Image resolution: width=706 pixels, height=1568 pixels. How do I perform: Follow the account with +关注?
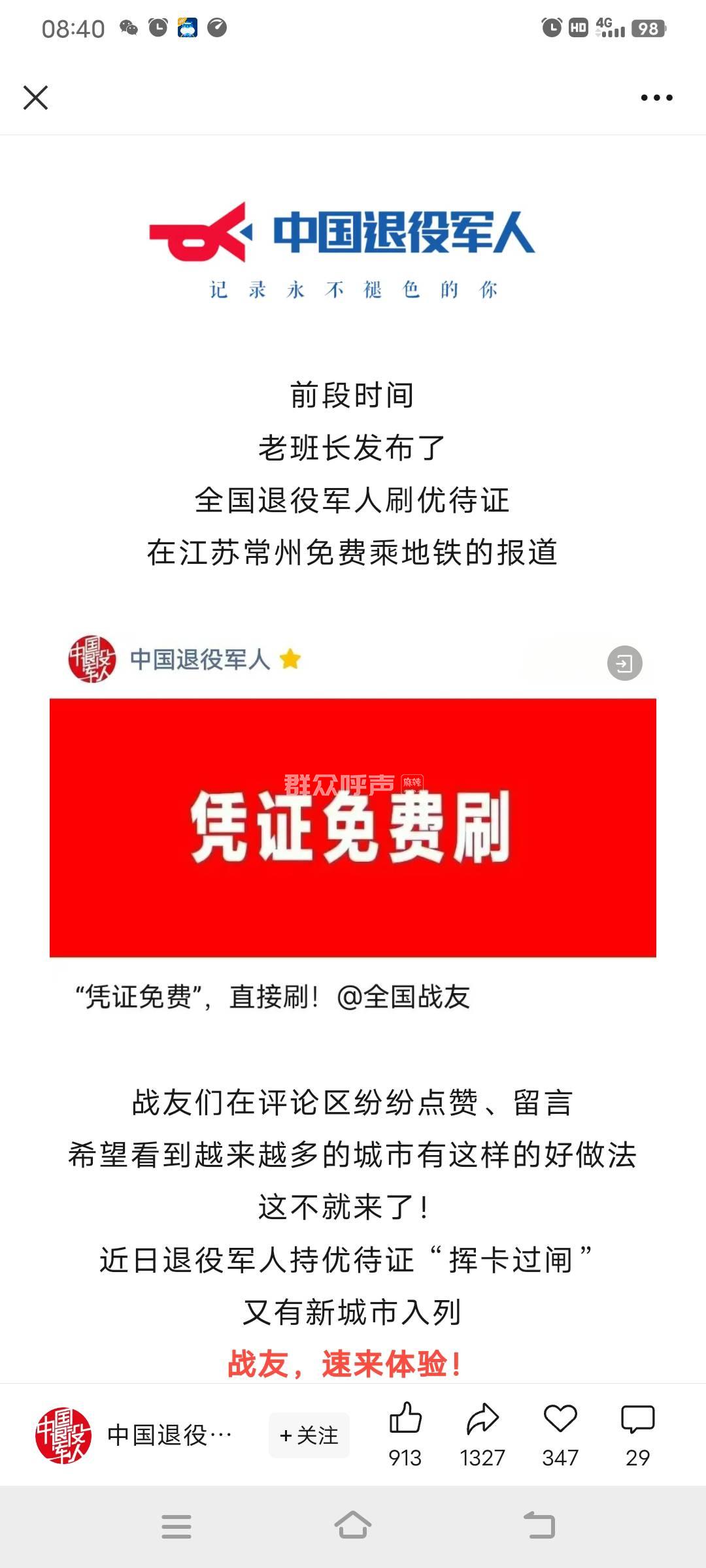pos(309,1435)
